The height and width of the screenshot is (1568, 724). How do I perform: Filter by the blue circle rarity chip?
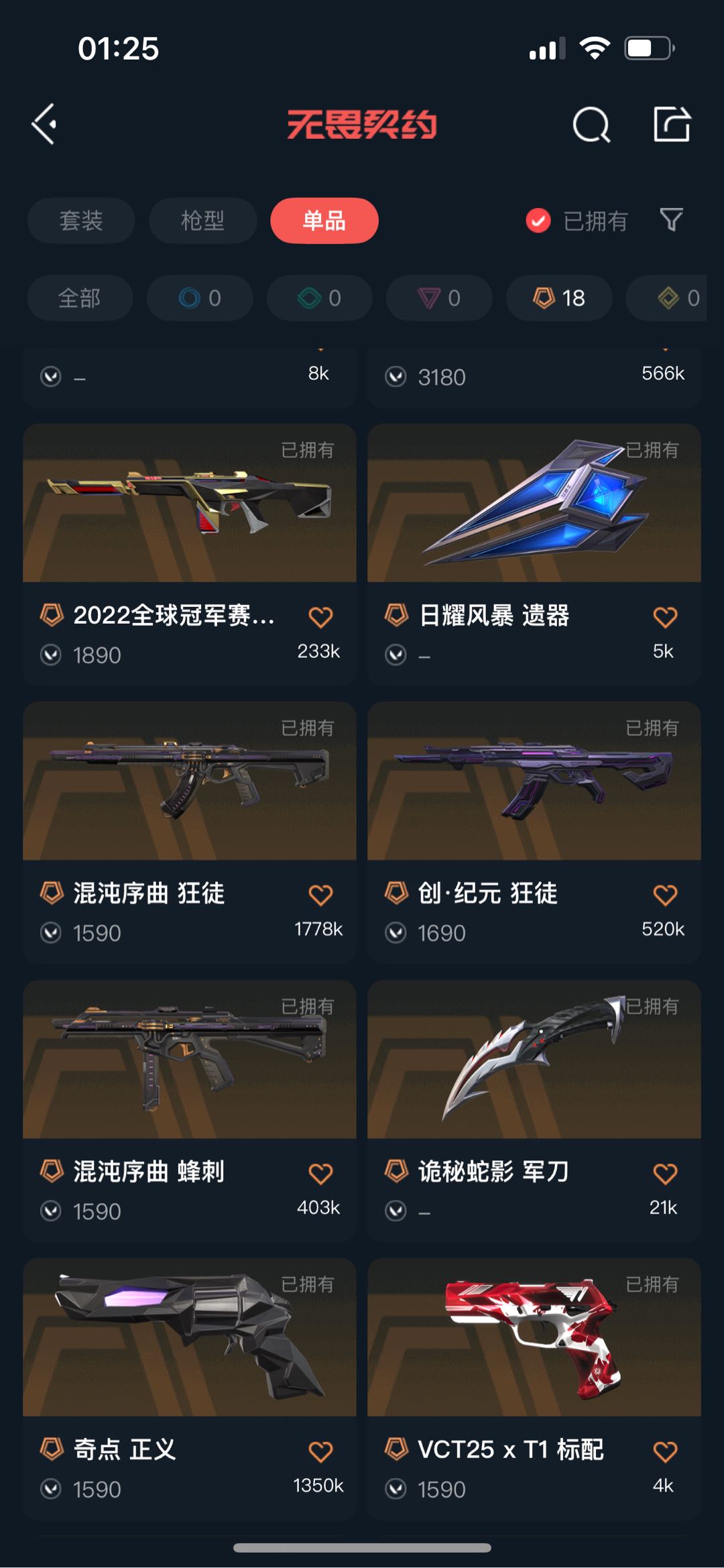click(200, 298)
